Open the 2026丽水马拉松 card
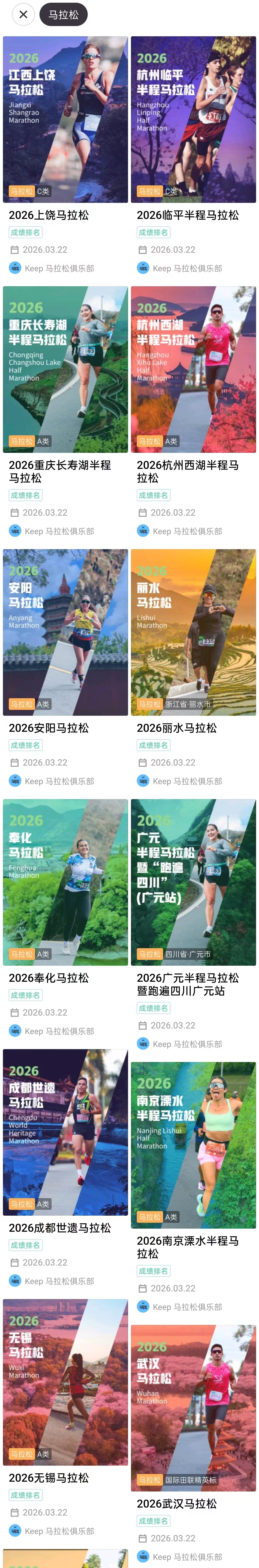 pyautogui.click(x=193, y=633)
